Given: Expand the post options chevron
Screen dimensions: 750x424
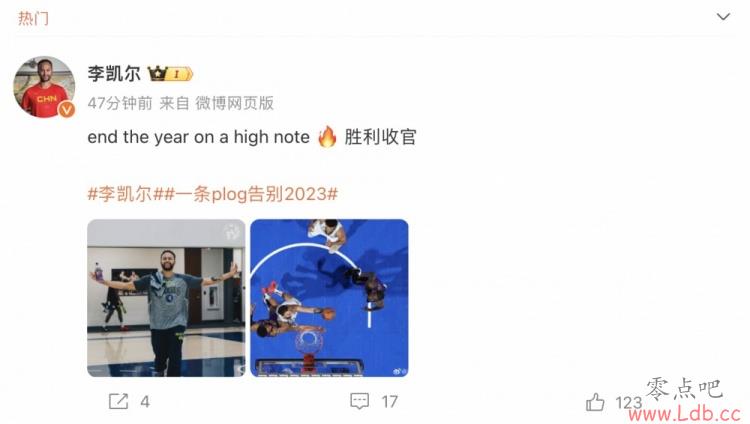Looking at the screenshot, I should (723, 18).
